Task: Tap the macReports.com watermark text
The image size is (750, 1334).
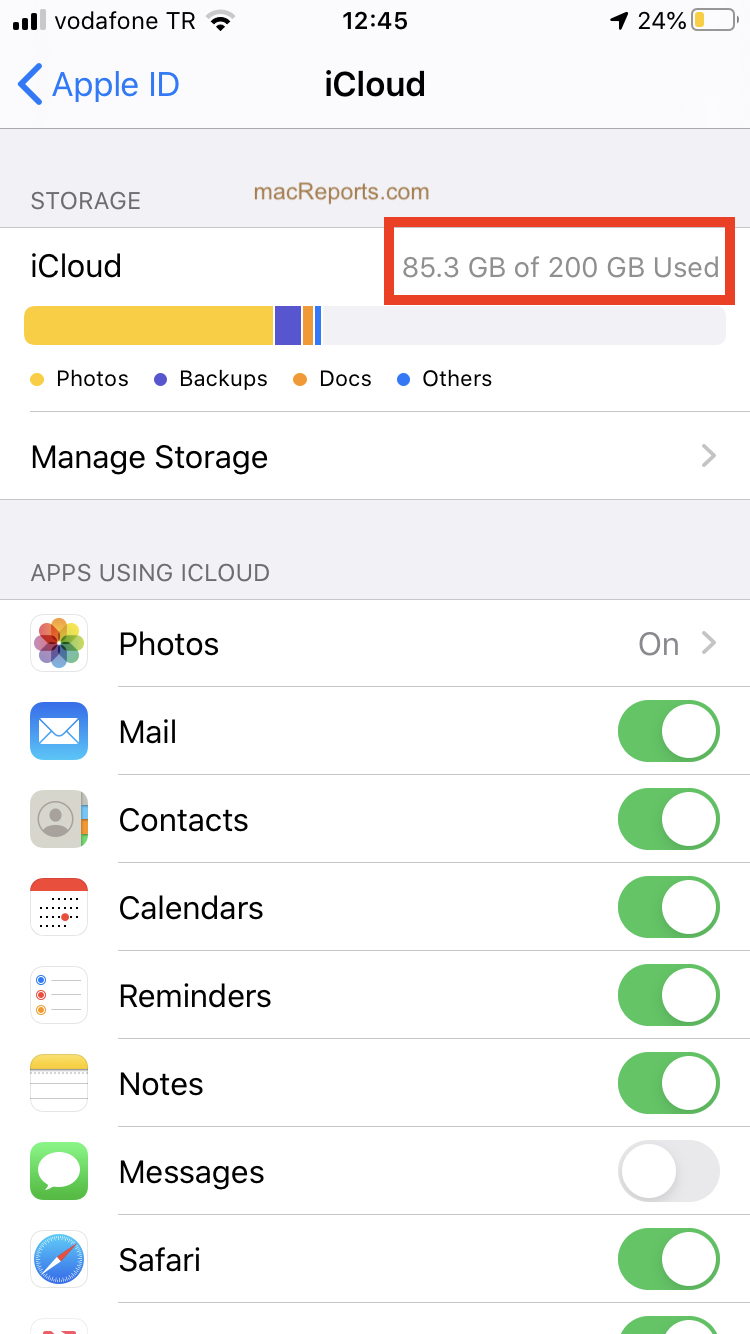Action: [x=341, y=191]
